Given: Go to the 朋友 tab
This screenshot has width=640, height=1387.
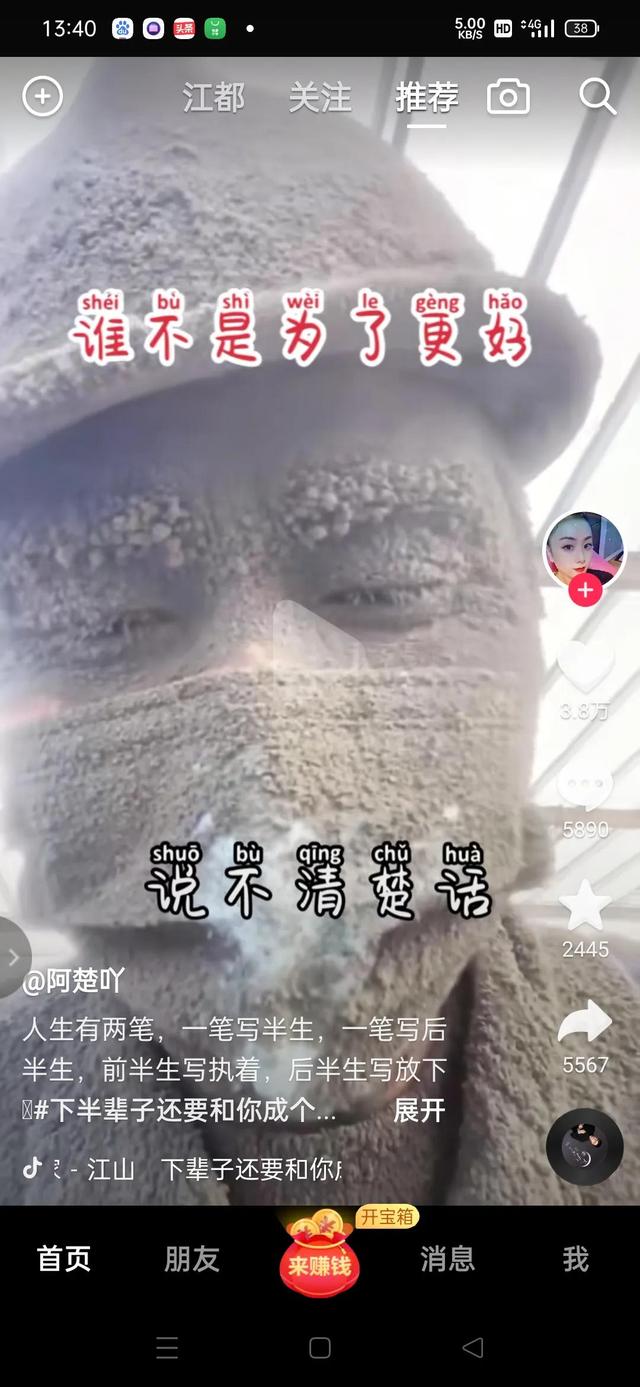Looking at the screenshot, I should point(192,1259).
